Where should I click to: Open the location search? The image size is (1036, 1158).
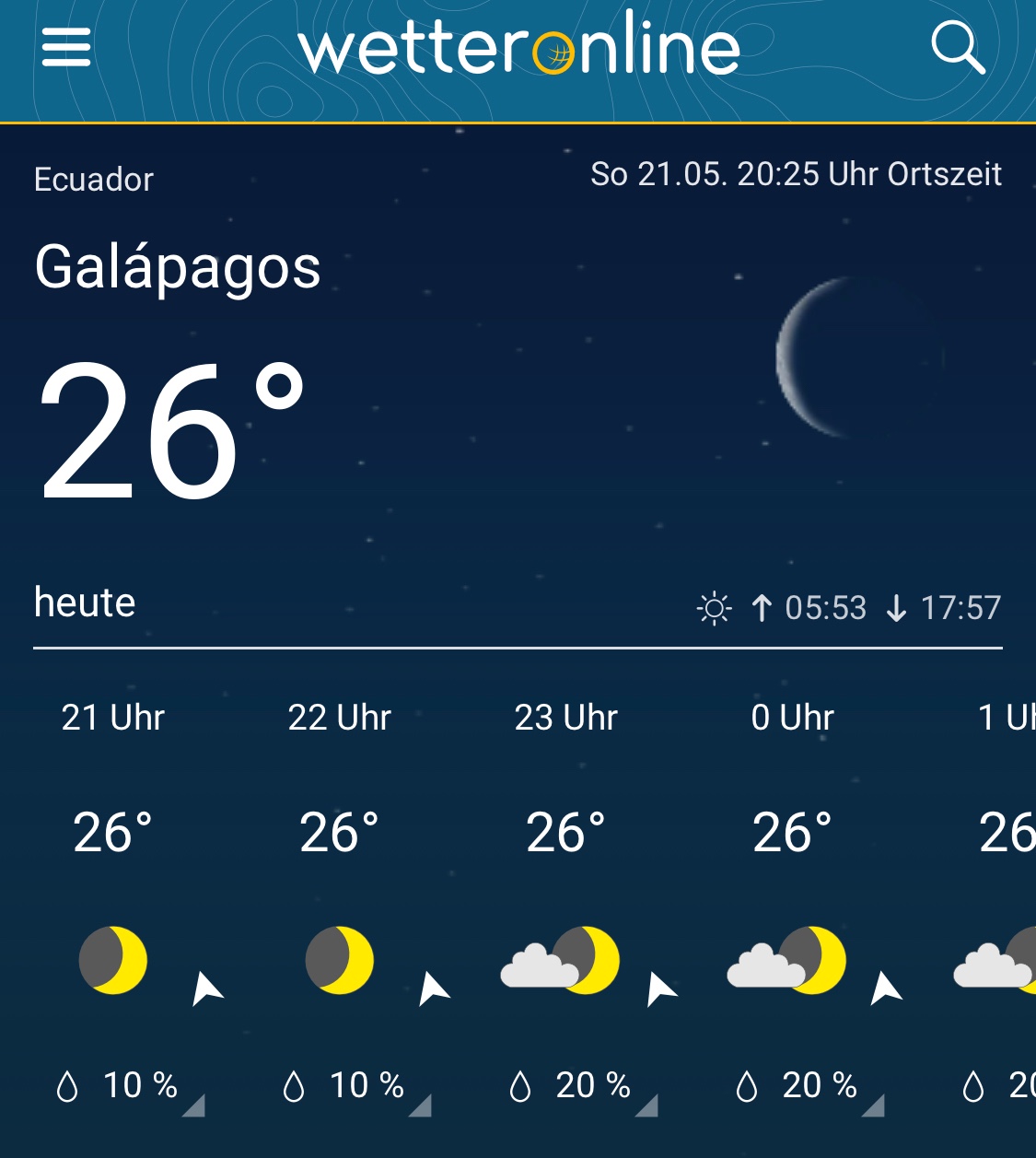click(x=958, y=47)
